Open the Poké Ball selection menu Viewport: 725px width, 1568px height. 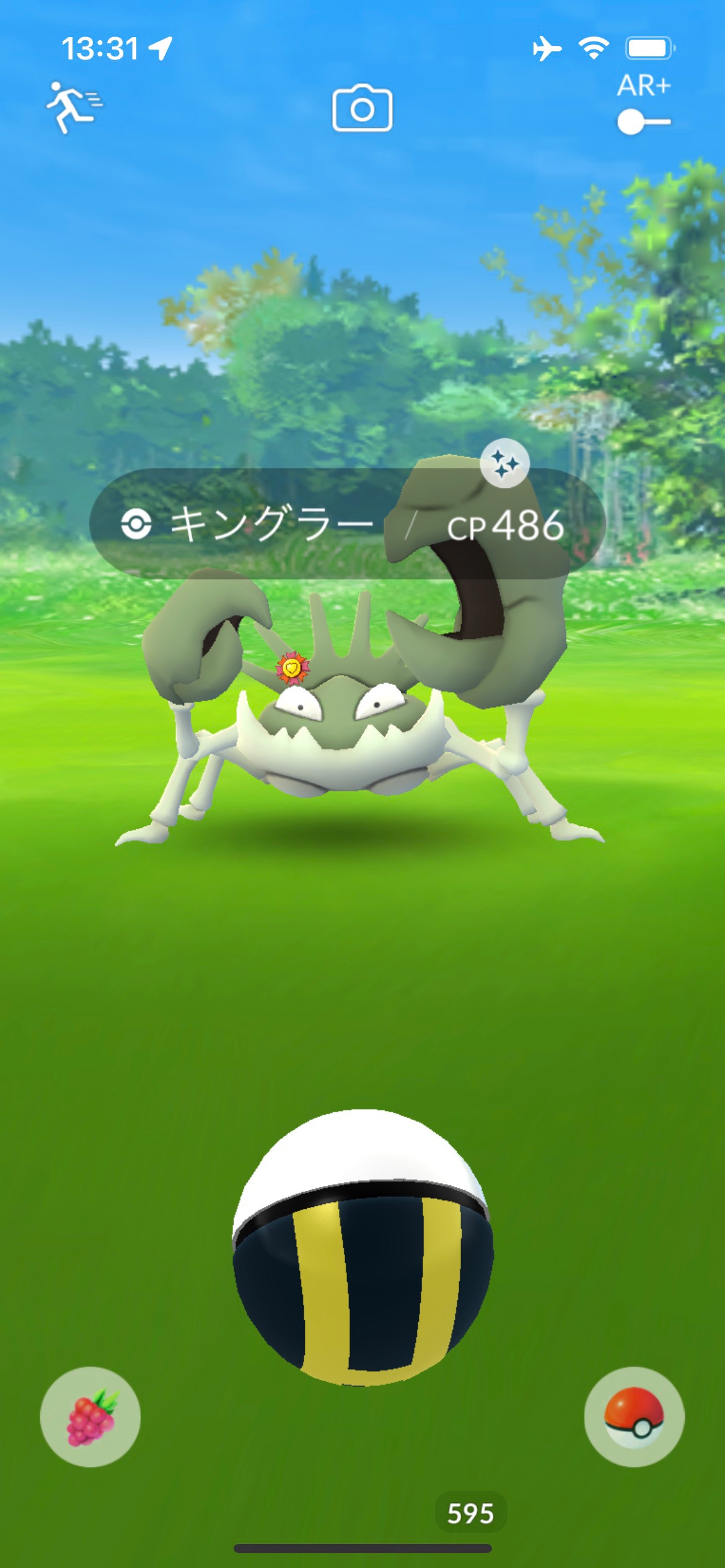tap(634, 1417)
